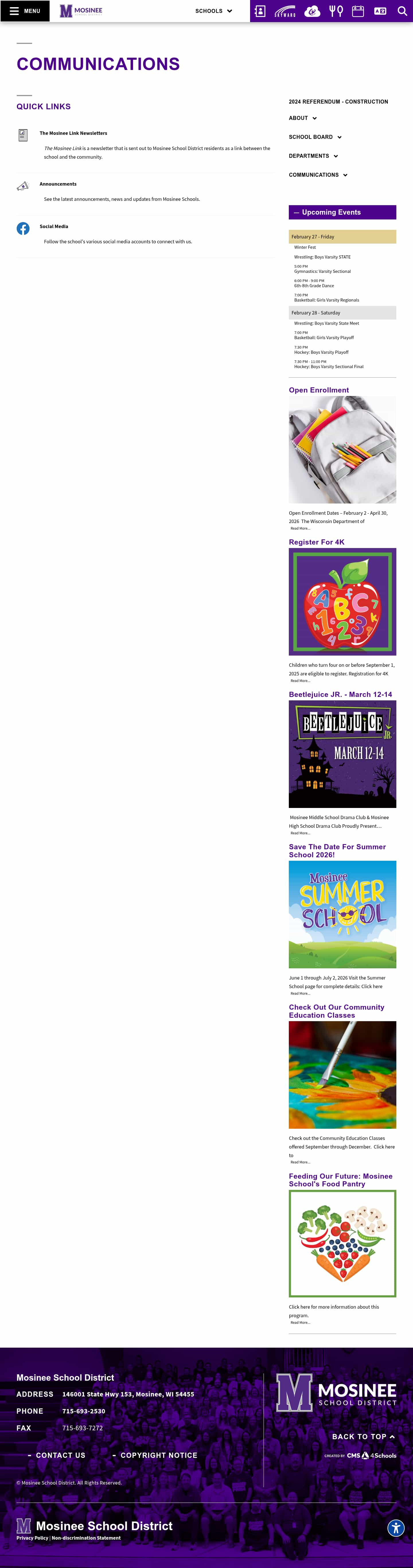Jump BACK TO TOP of page

[363, 1437]
